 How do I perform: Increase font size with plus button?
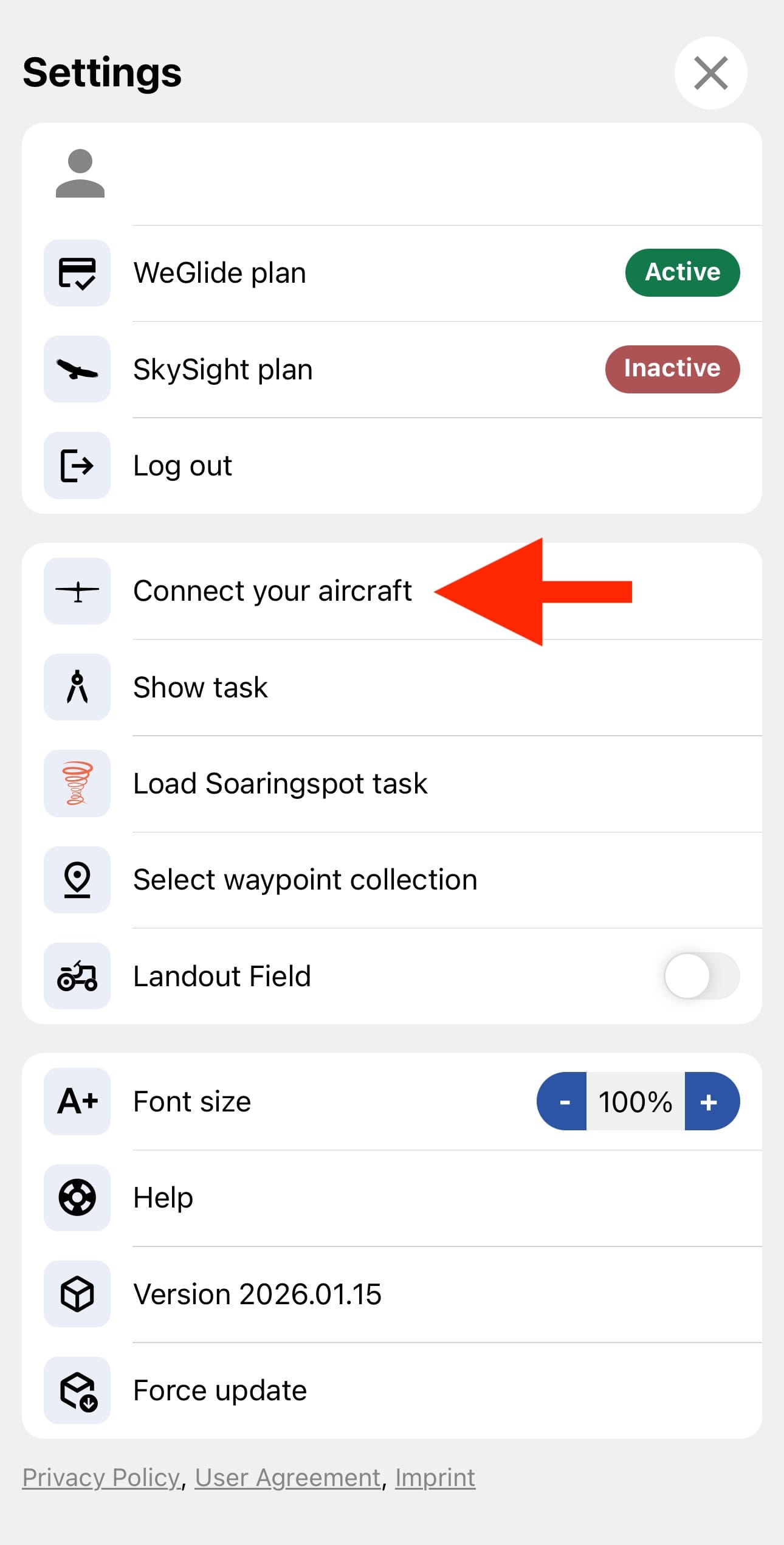pos(710,1101)
